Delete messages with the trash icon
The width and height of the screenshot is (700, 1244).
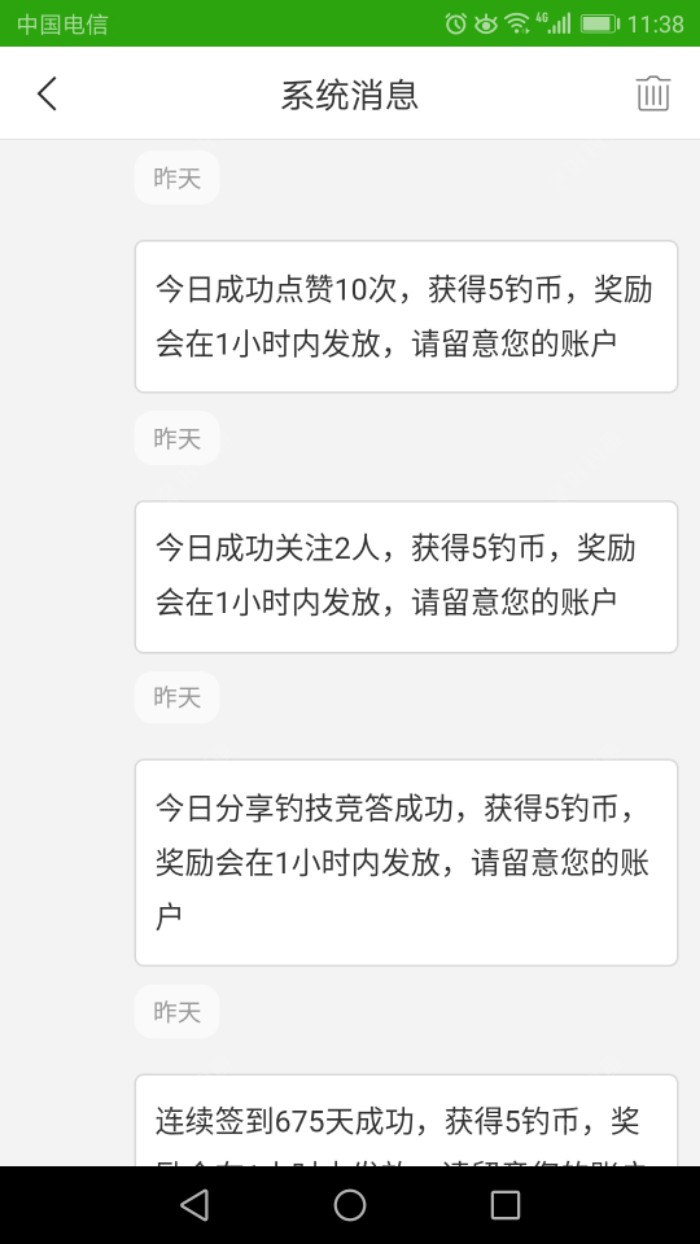click(653, 94)
